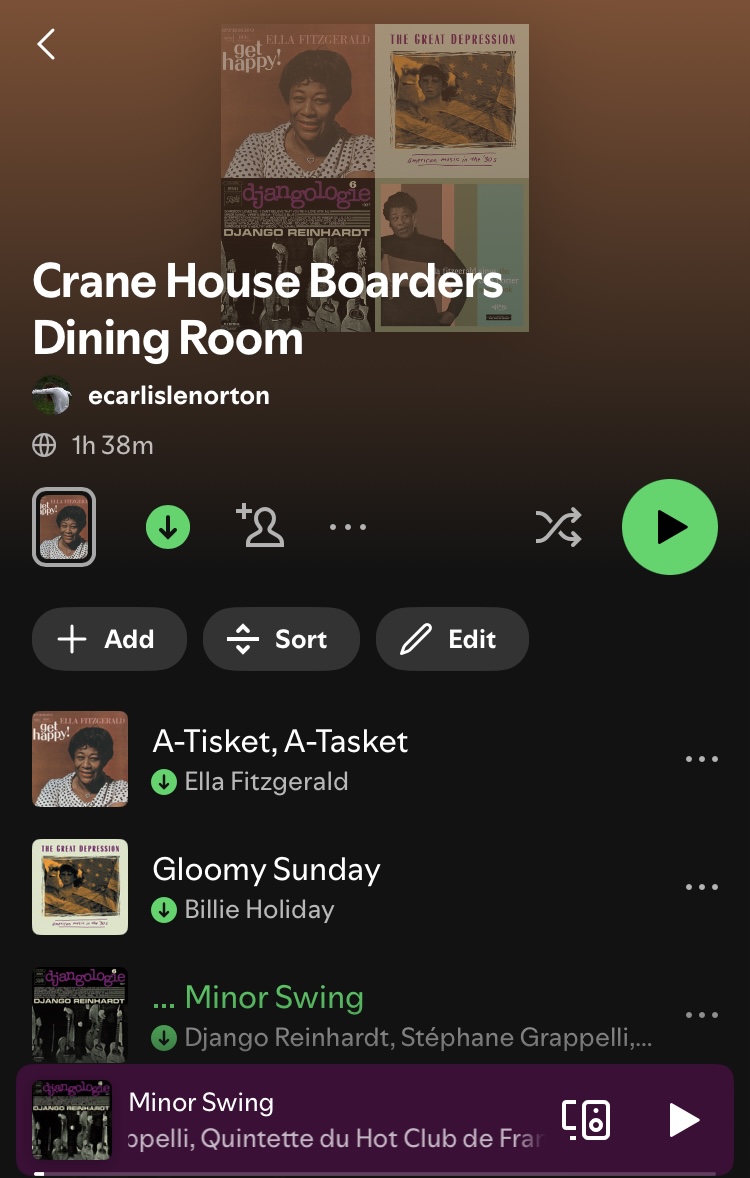Viewport: 750px width, 1178px height.
Task: Edit the playlist
Action: (451, 639)
